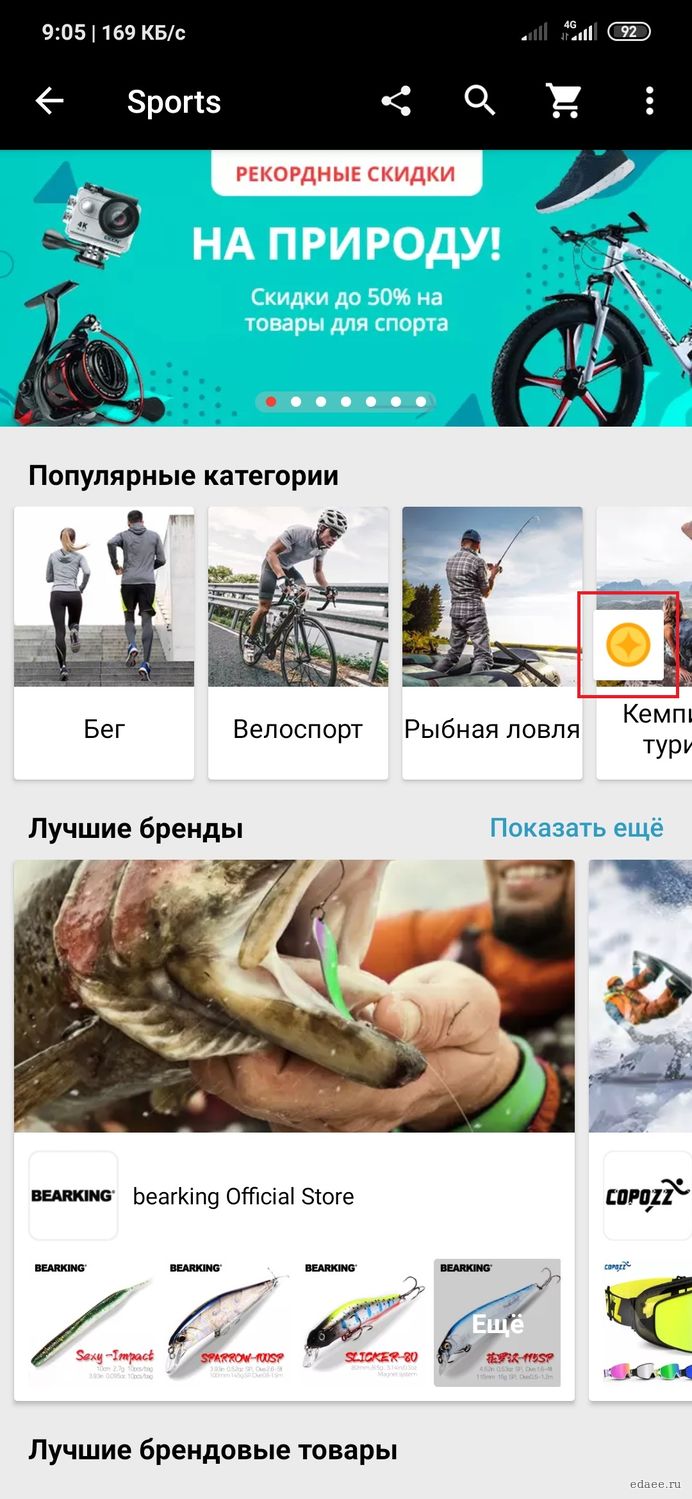
Task: Share the Sports page
Action: (x=396, y=101)
